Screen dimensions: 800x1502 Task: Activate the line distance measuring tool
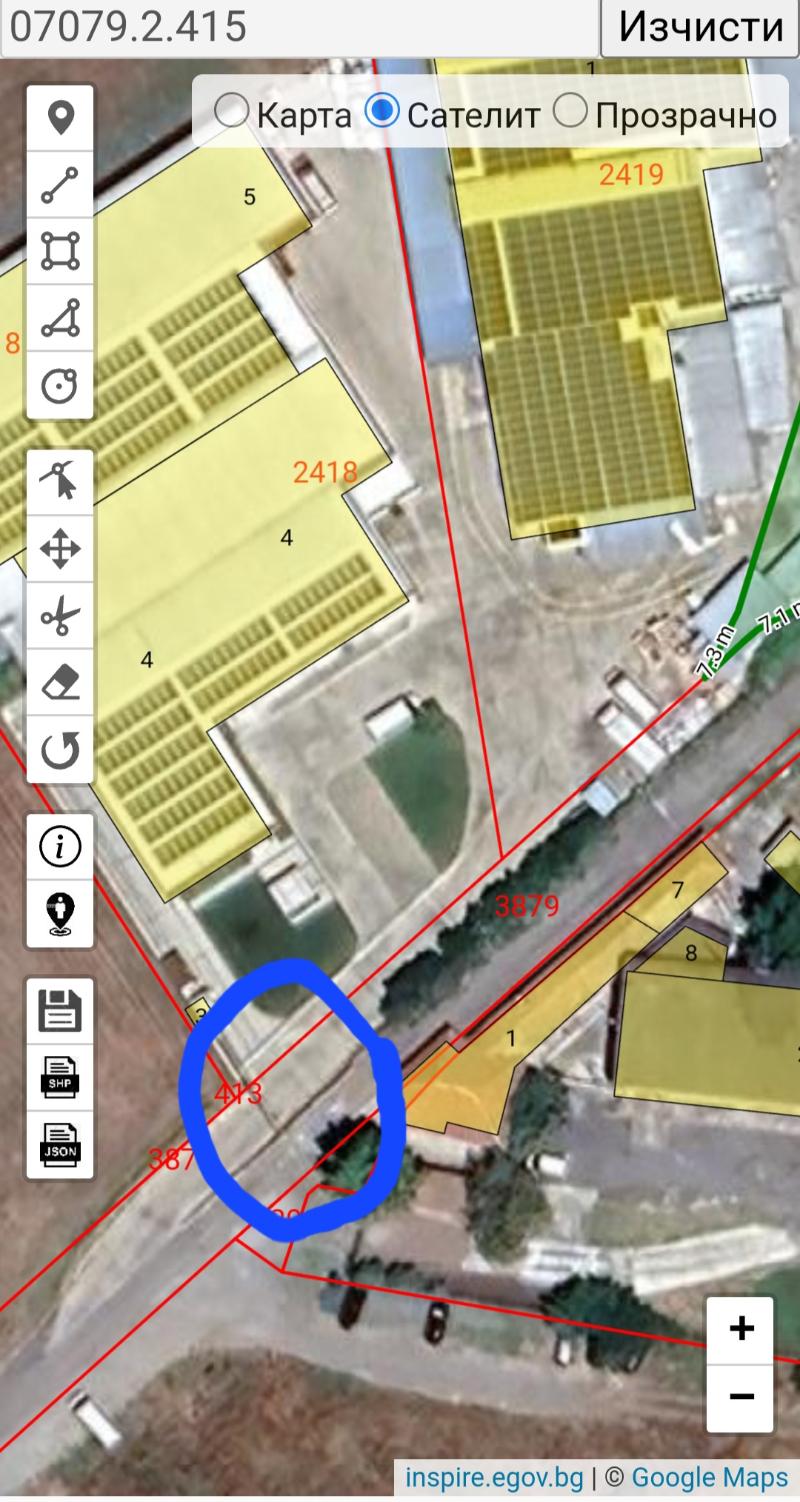click(x=60, y=185)
